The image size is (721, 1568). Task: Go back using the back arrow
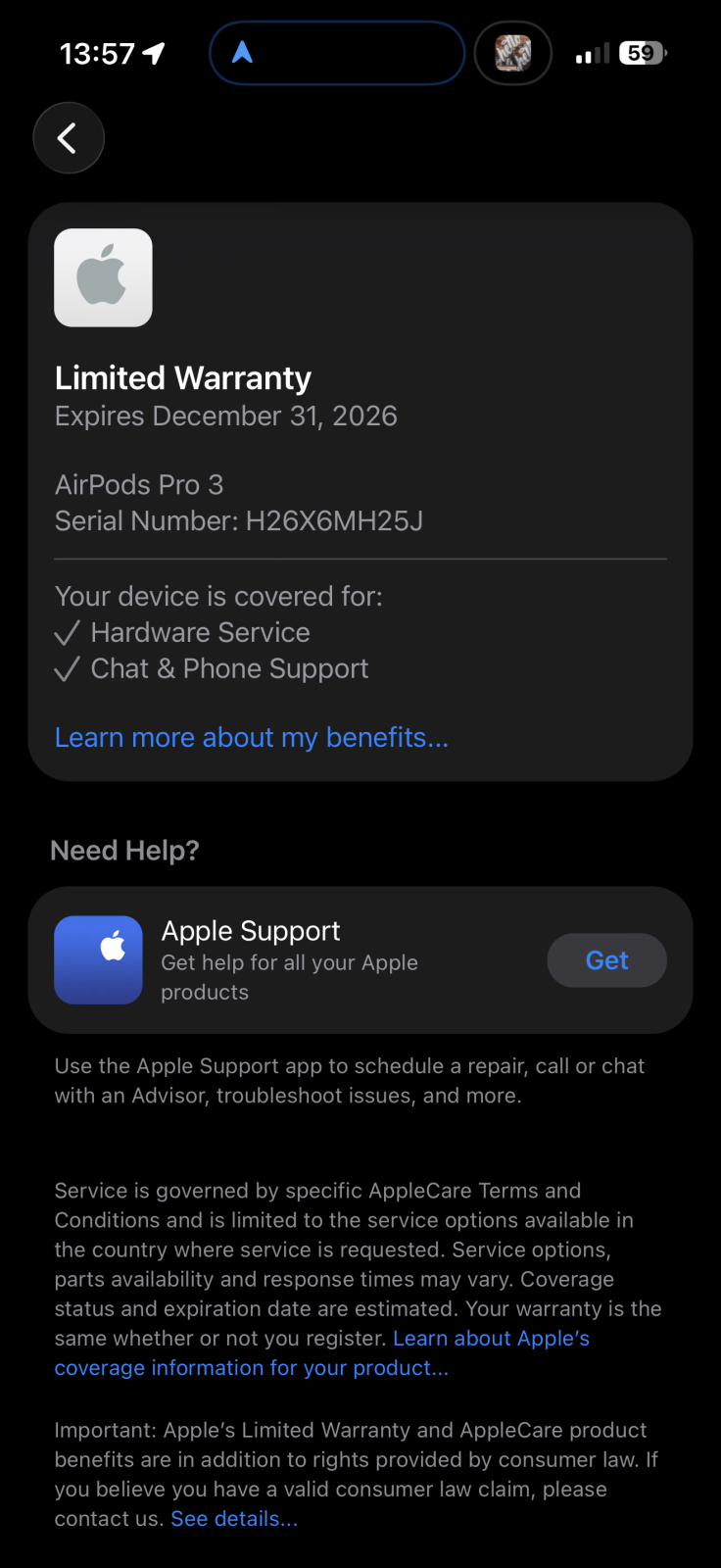click(x=69, y=138)
